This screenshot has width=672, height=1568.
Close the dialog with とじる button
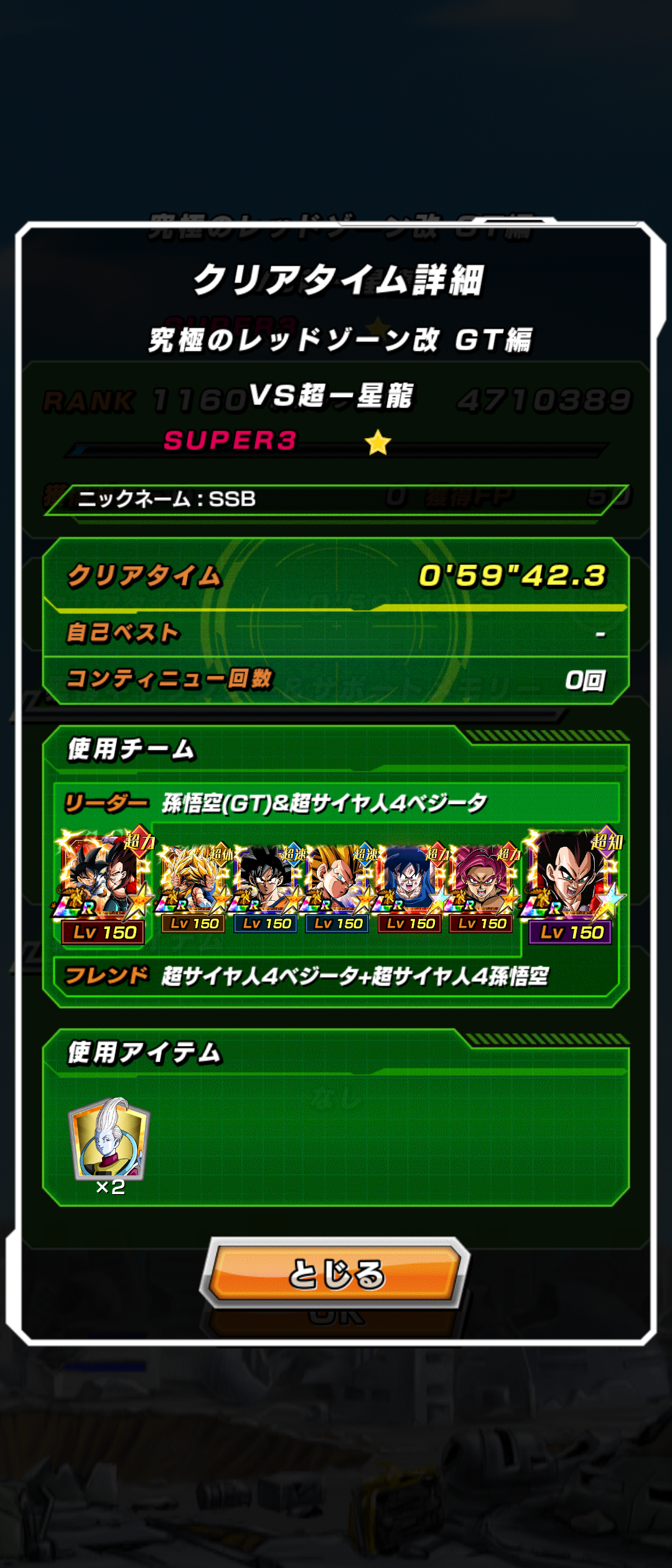click(x=336, y=1273)
